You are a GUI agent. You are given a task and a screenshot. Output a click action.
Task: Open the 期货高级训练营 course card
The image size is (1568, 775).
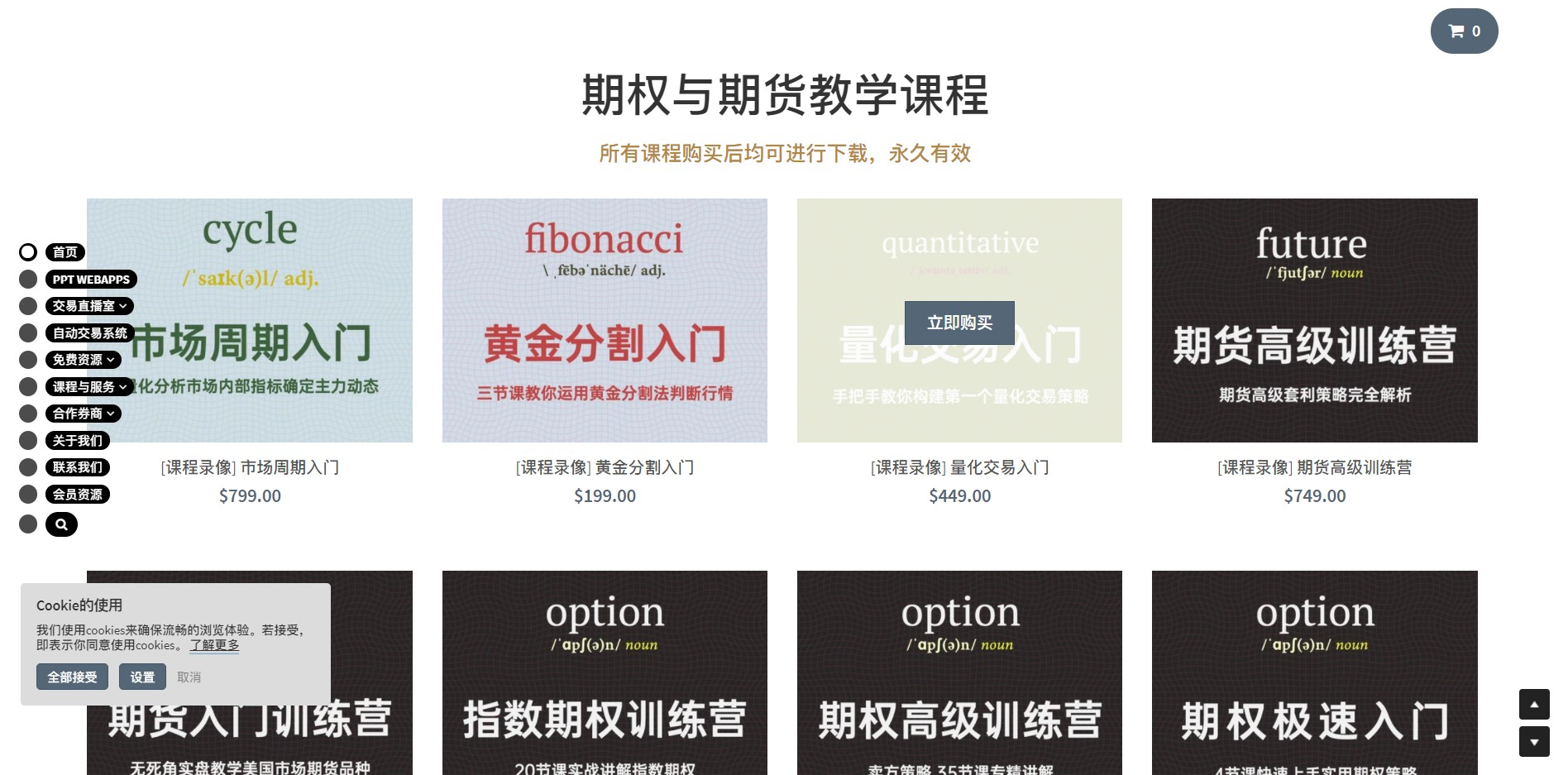click(x=1314, y=321)
